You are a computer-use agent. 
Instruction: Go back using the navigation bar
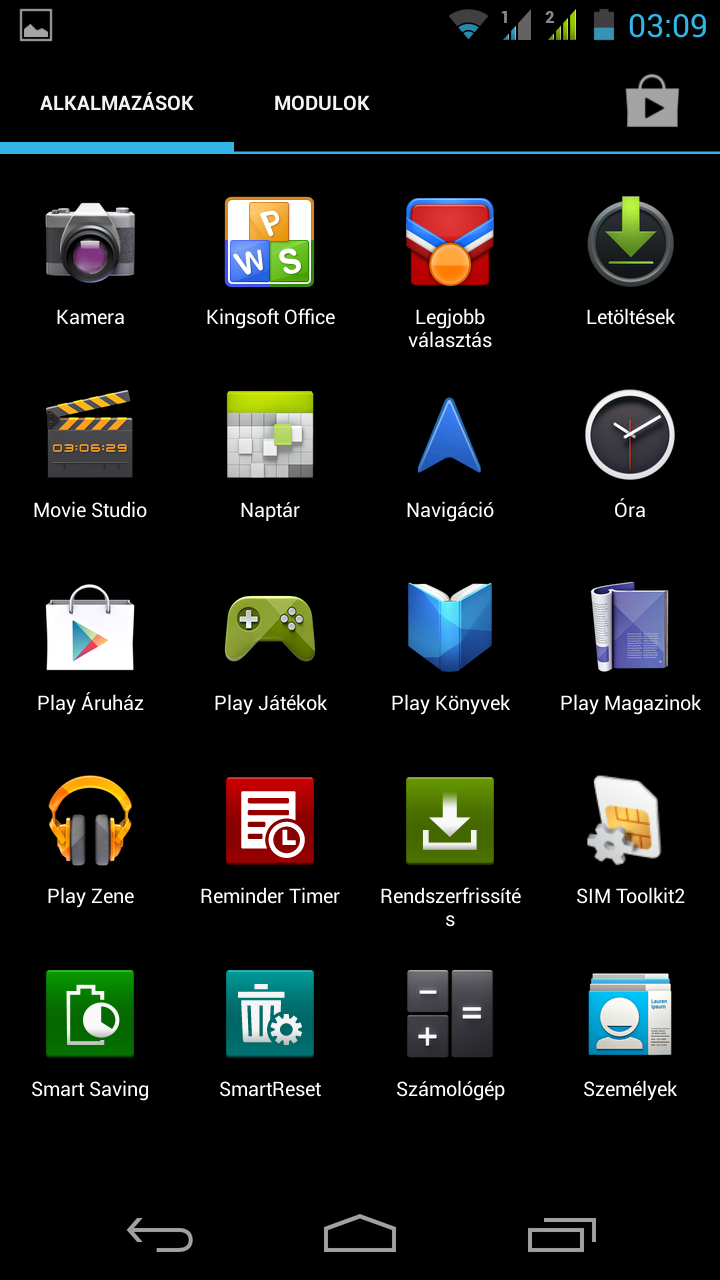coord(160,1235)
